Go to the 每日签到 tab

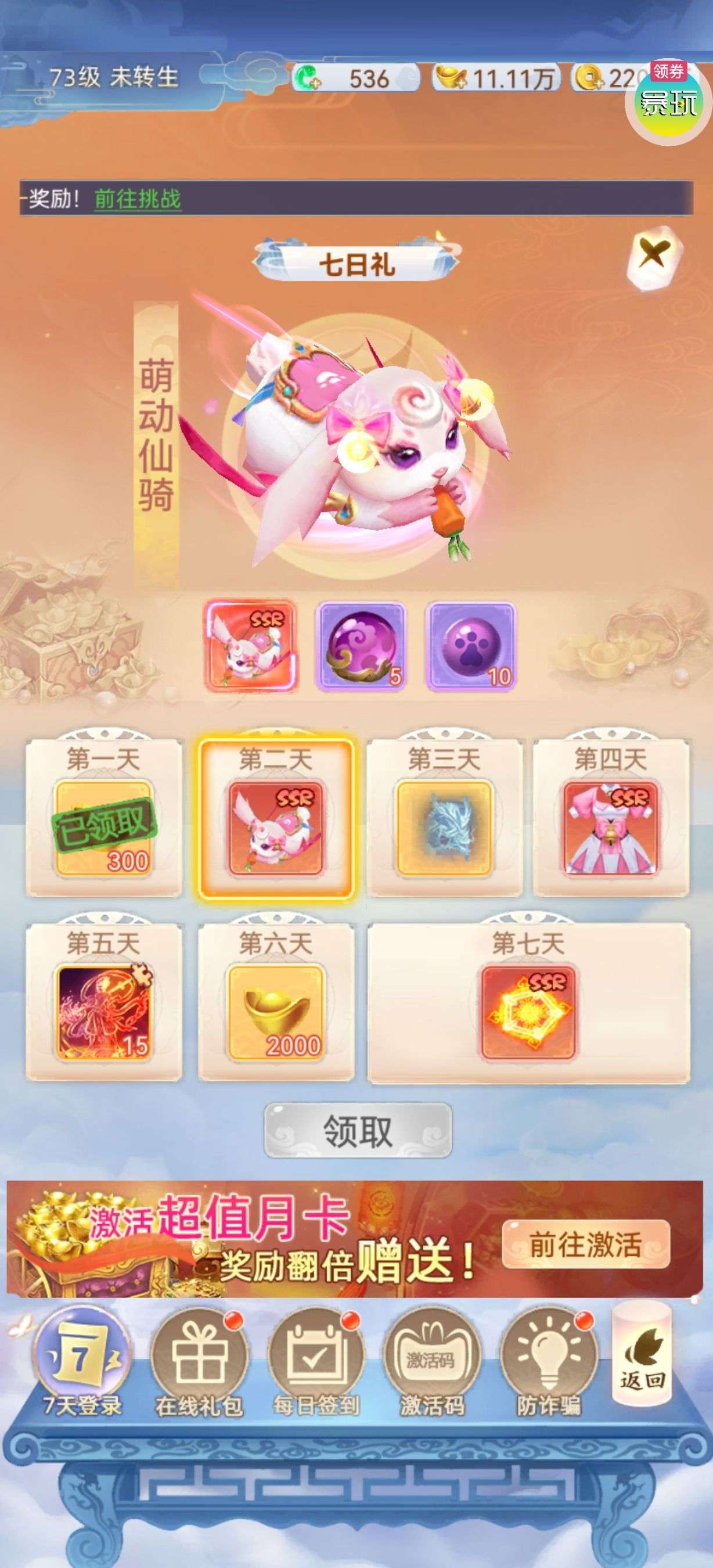[x=316, y=1365]
